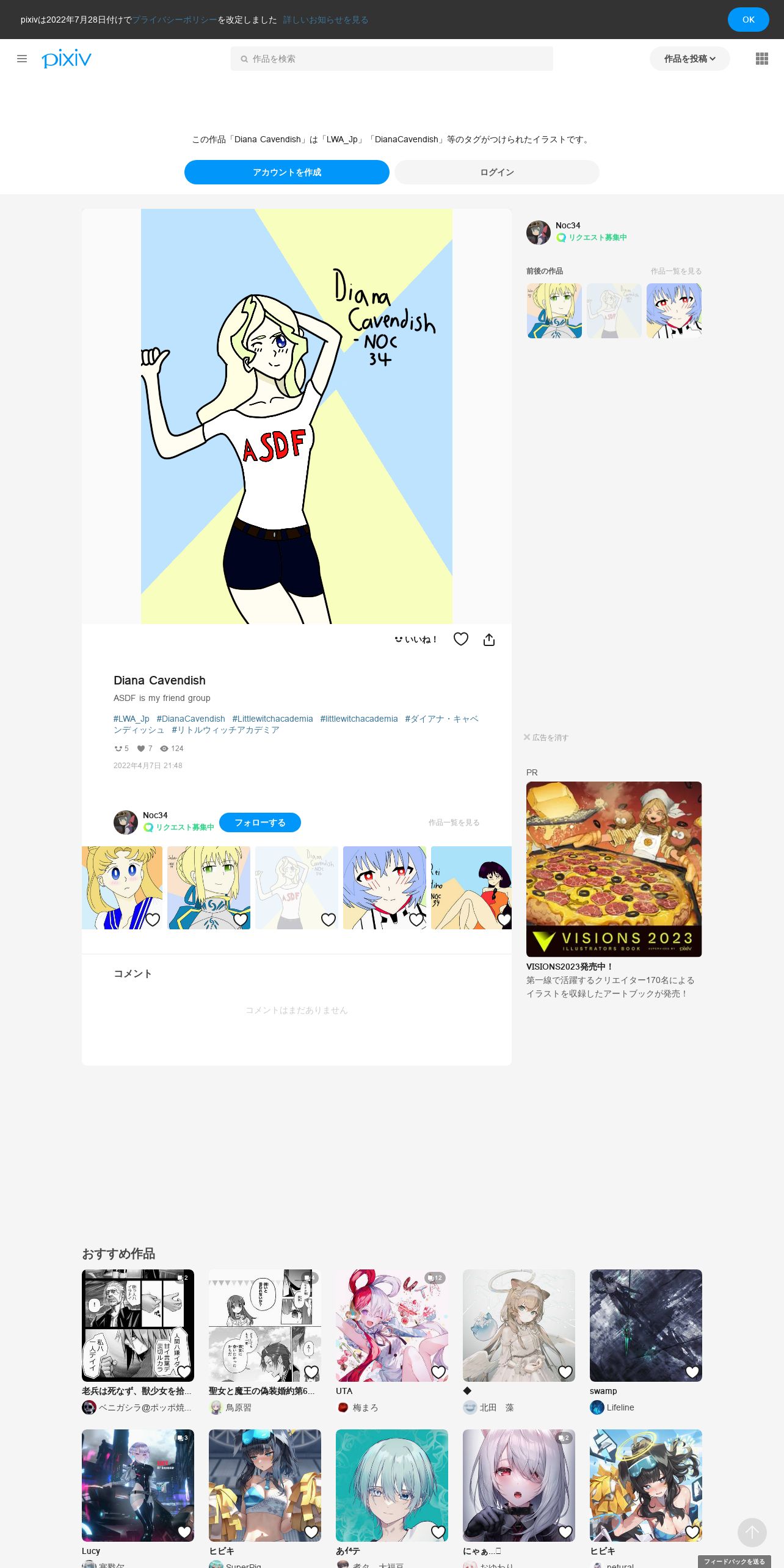Open recommended work UTA
The height and width of the screenshot is (1568, 784).
(391, 1325)
